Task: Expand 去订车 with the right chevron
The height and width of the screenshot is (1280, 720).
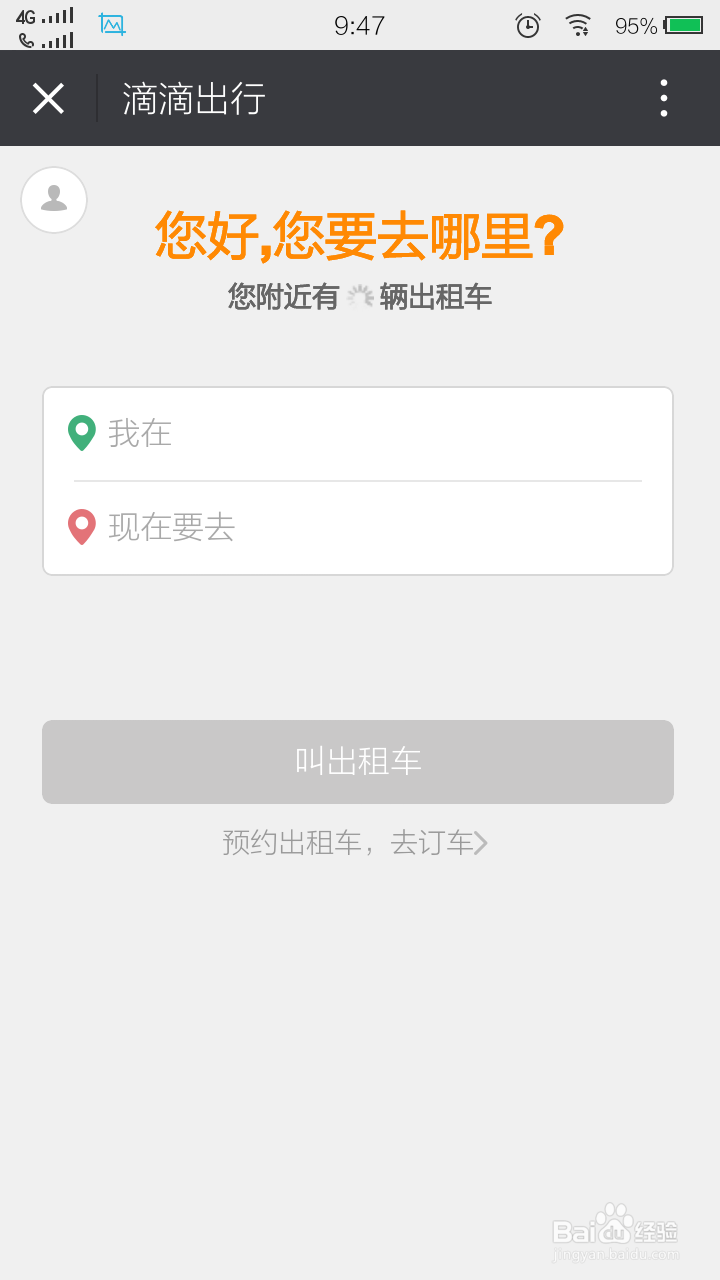Action: [483, 843]
